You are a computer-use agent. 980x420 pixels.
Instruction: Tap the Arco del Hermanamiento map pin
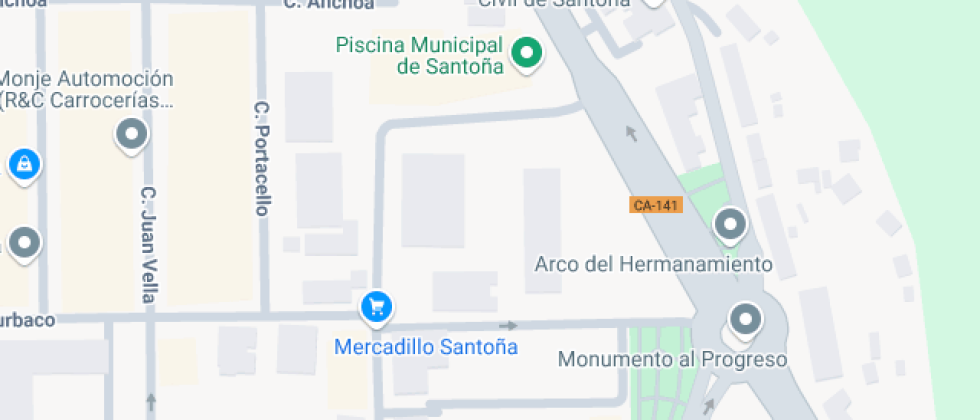(731, 224)
